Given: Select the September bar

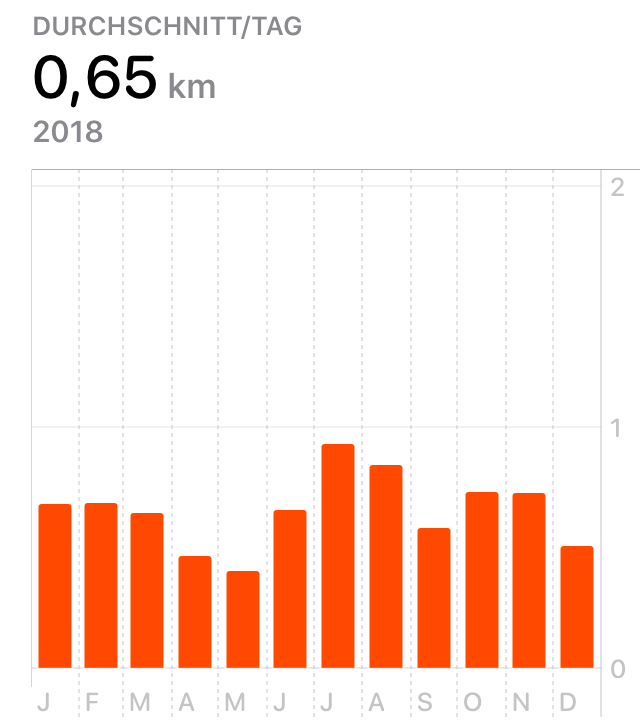Looking at the screenshot, I should pos(434,598).
